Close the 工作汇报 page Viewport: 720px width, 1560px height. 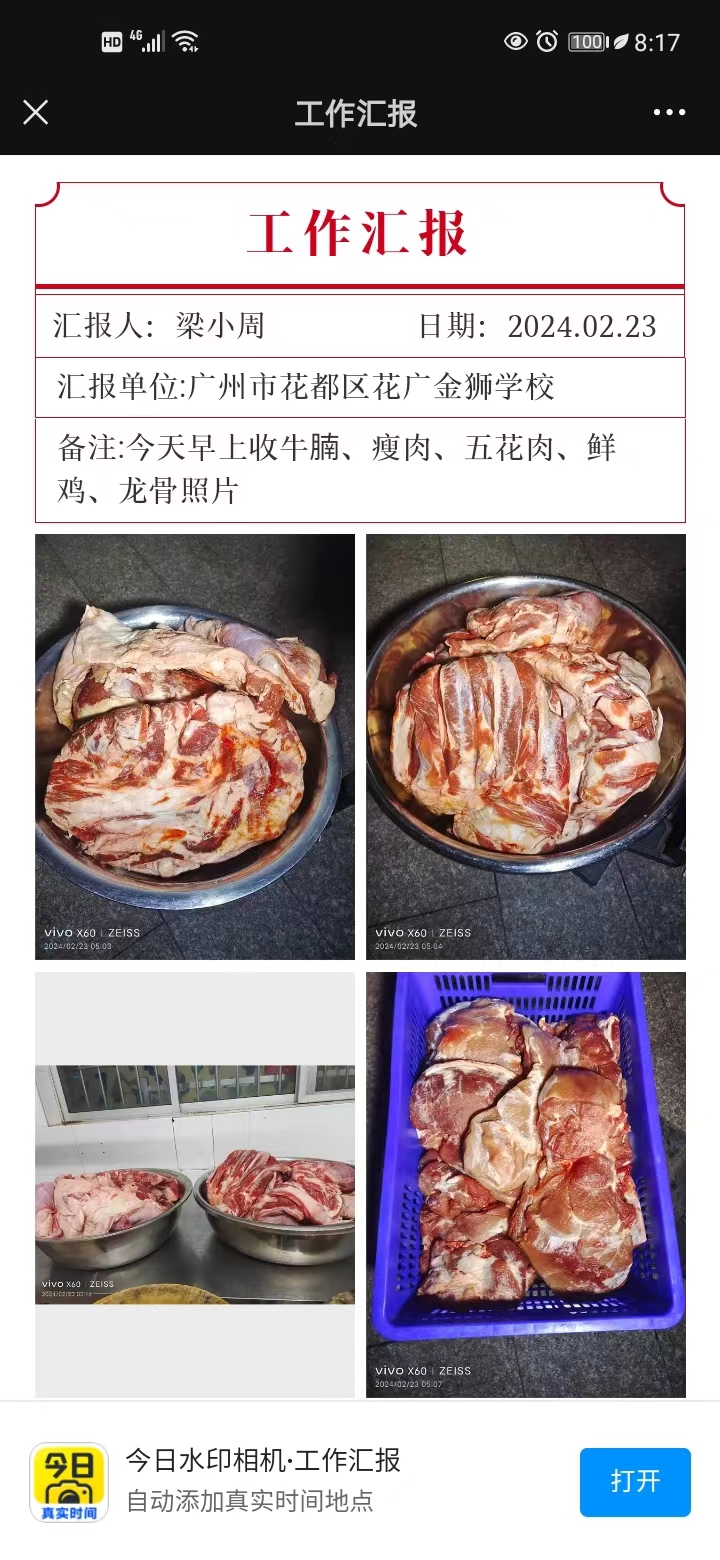[36, 112]
